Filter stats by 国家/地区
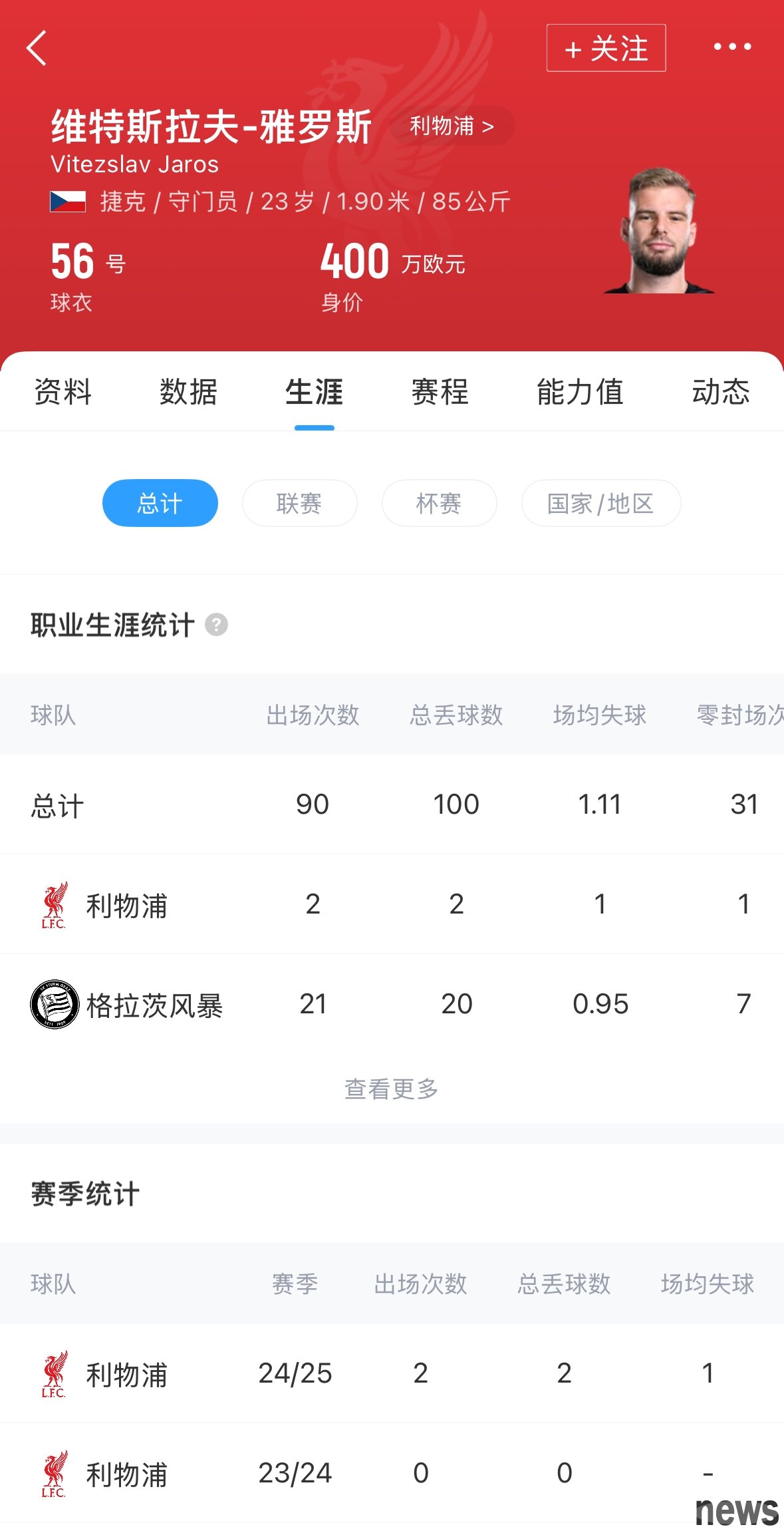This screenshot has width=784, height=1529. (x=600, y=503)
